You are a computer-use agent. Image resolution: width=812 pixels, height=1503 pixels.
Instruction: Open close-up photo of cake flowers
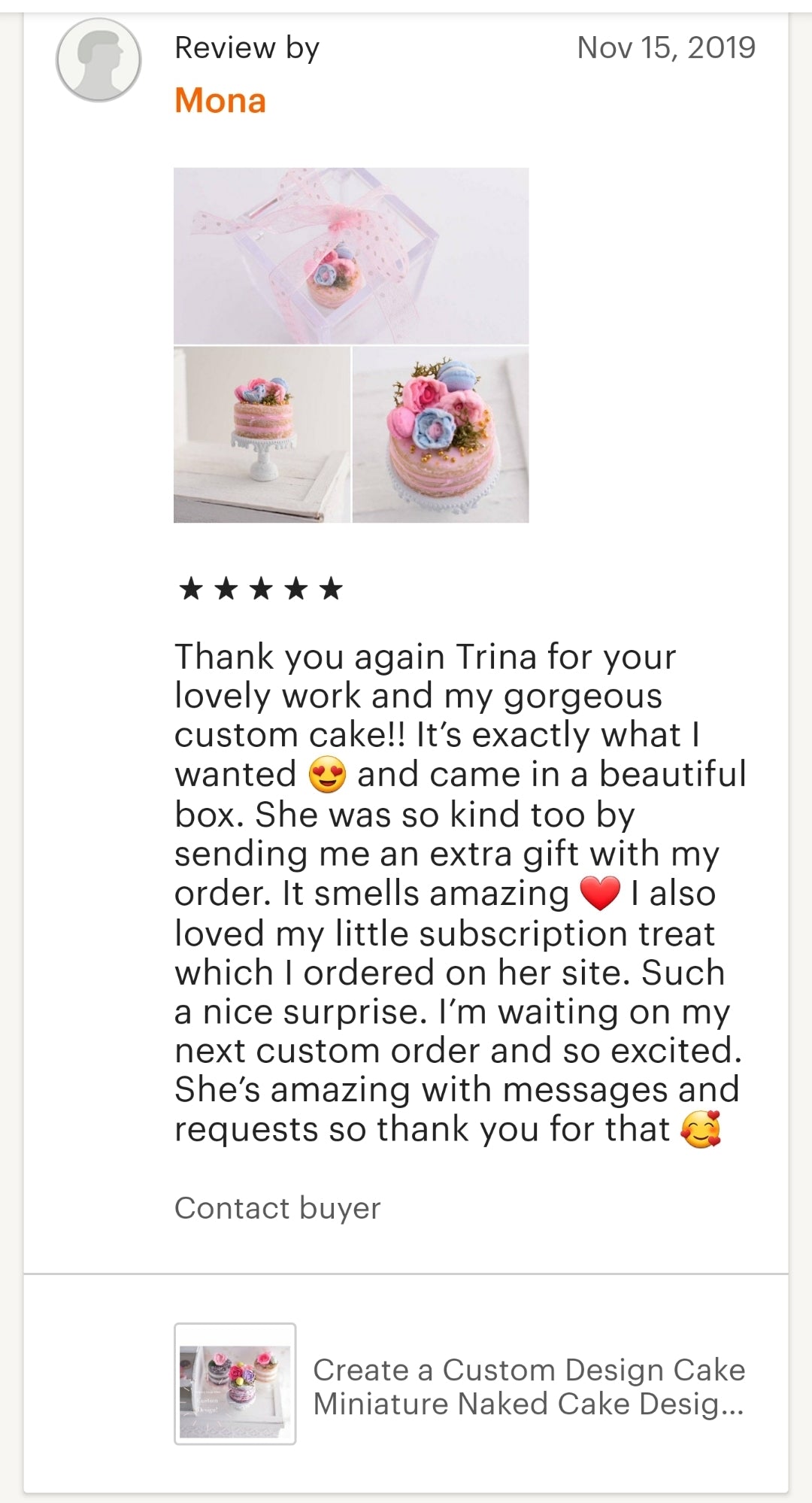point(441,435)
